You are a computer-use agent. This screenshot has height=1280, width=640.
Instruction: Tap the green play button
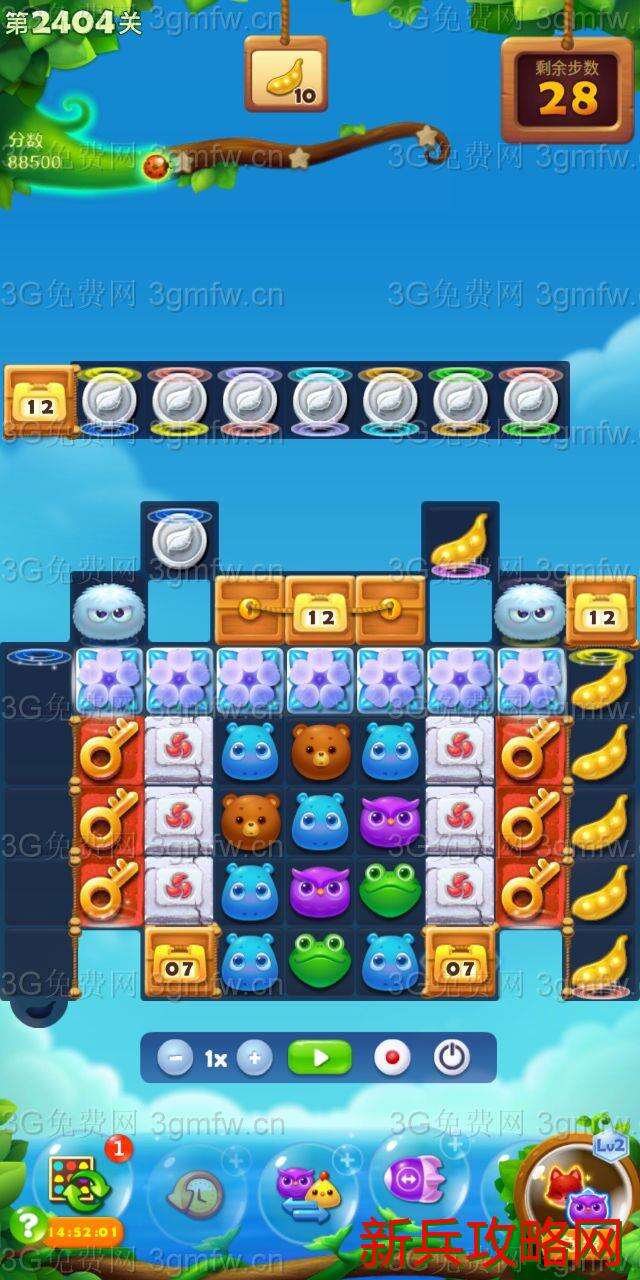coord(320,1057)
